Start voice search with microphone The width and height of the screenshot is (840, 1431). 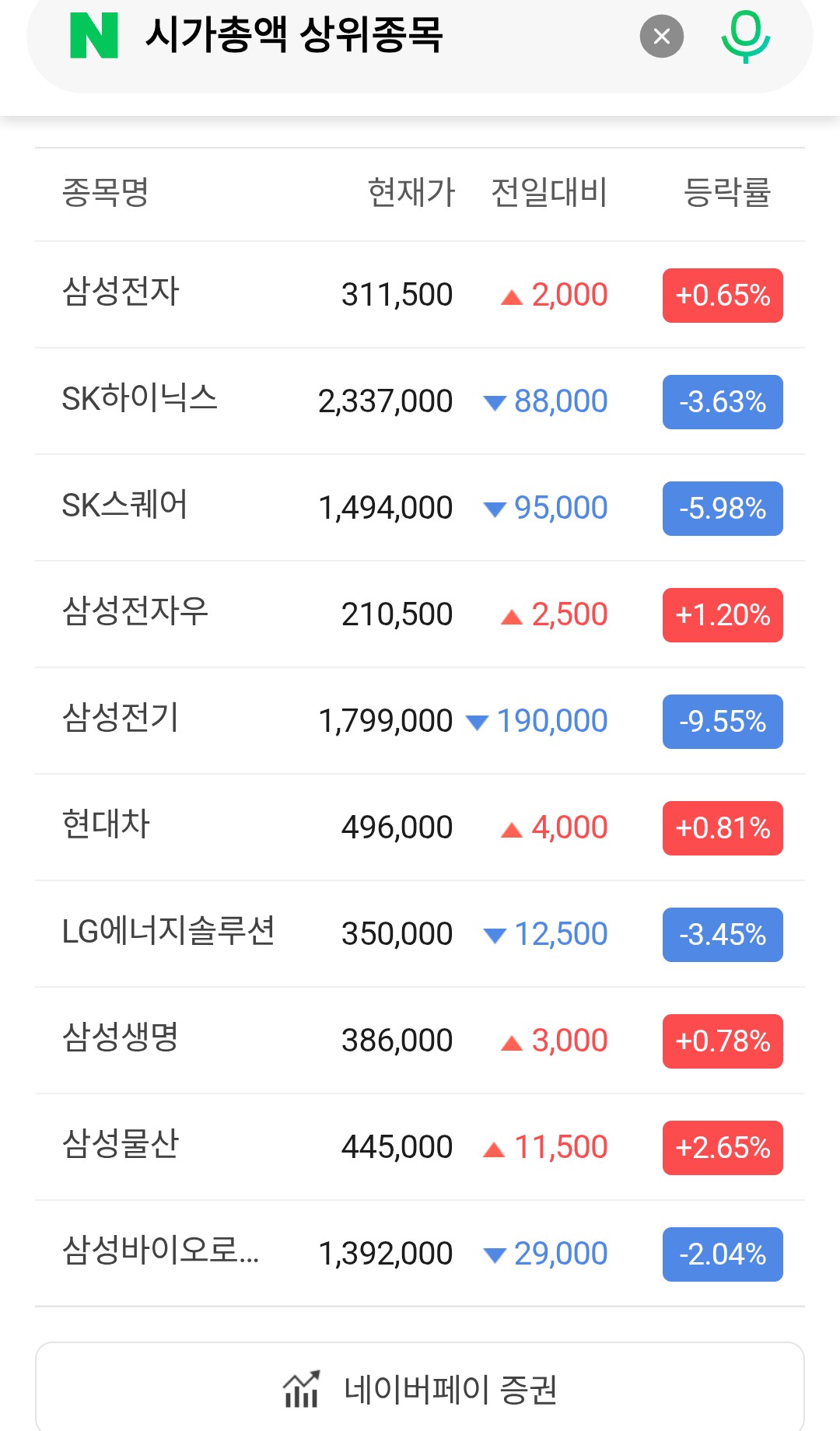pos(745,36)
